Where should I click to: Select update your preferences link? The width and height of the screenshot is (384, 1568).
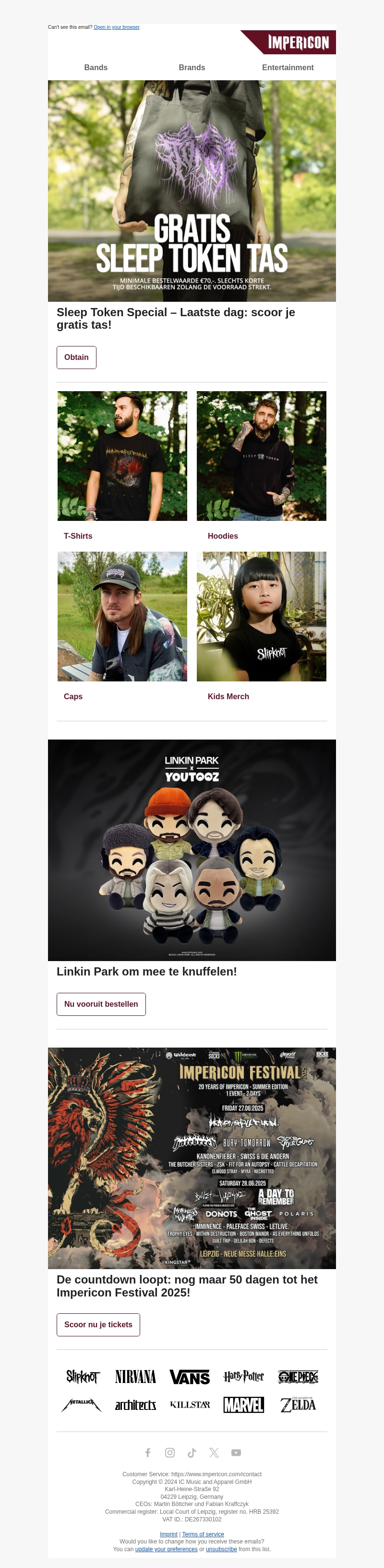(166, 1549)
